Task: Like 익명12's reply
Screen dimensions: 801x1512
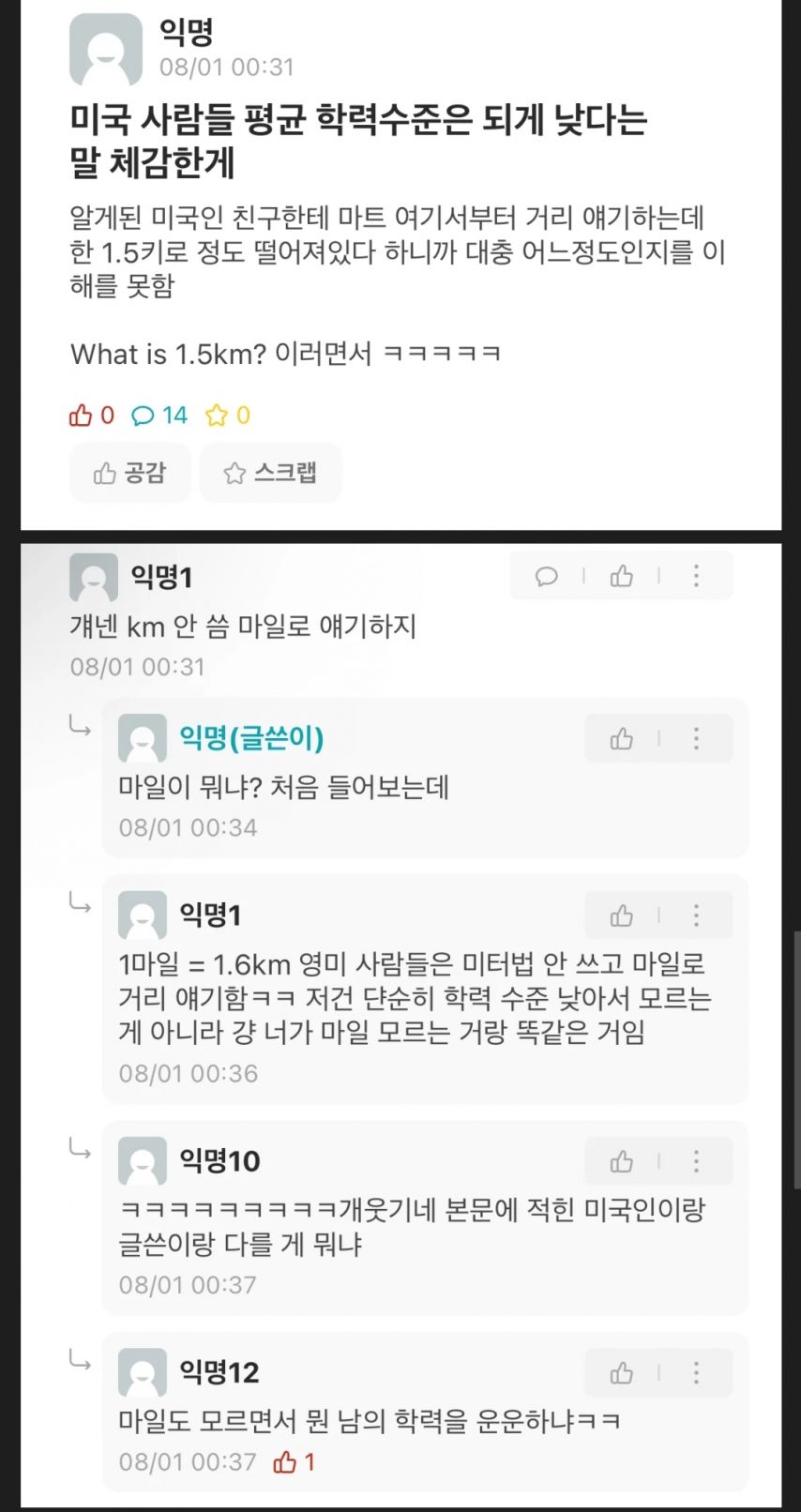Action: coord(621,1374)
